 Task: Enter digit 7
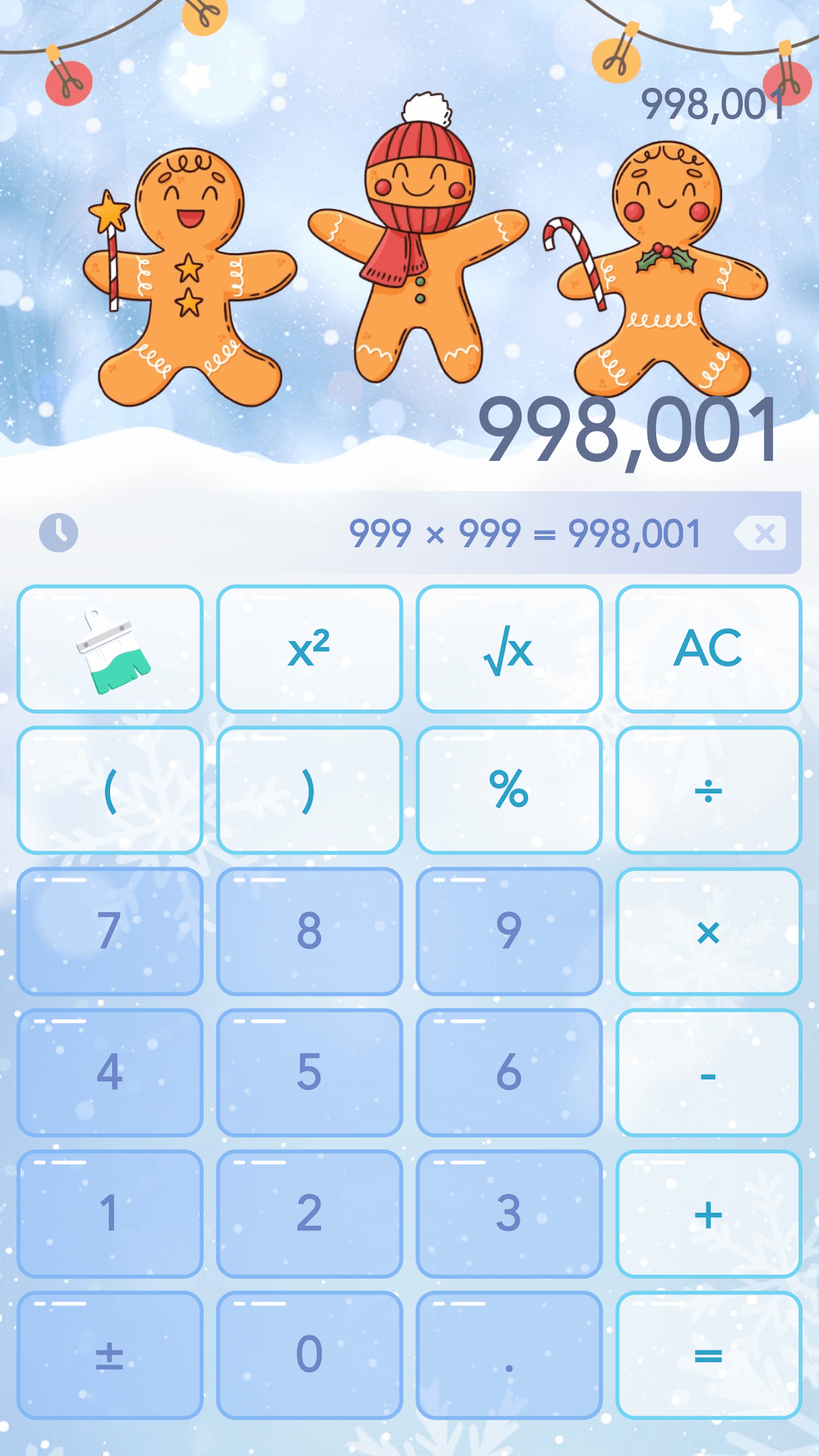coord(110,931)
